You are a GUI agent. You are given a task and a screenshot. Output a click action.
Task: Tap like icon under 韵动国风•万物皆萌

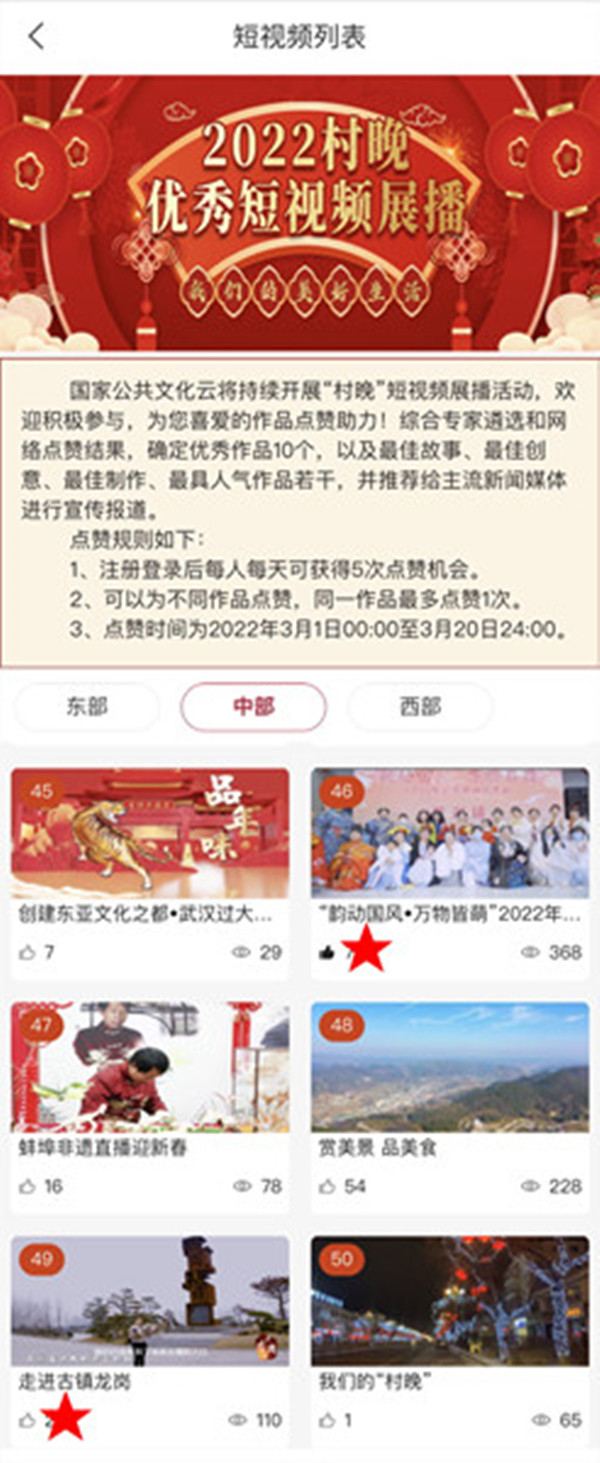coord(327,952)
